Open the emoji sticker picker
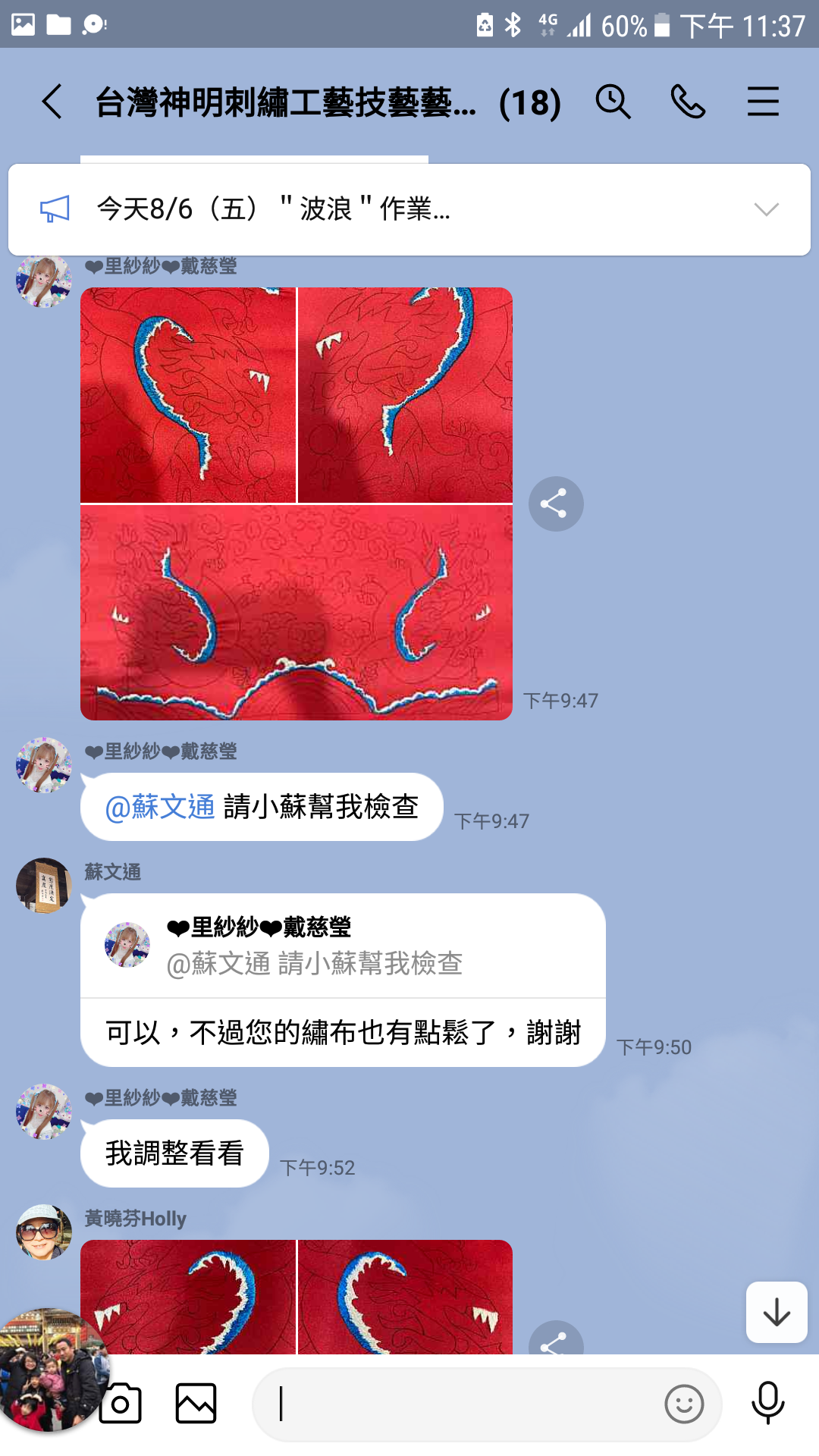Screen dimensions: 819x1456 [684, 1404]
